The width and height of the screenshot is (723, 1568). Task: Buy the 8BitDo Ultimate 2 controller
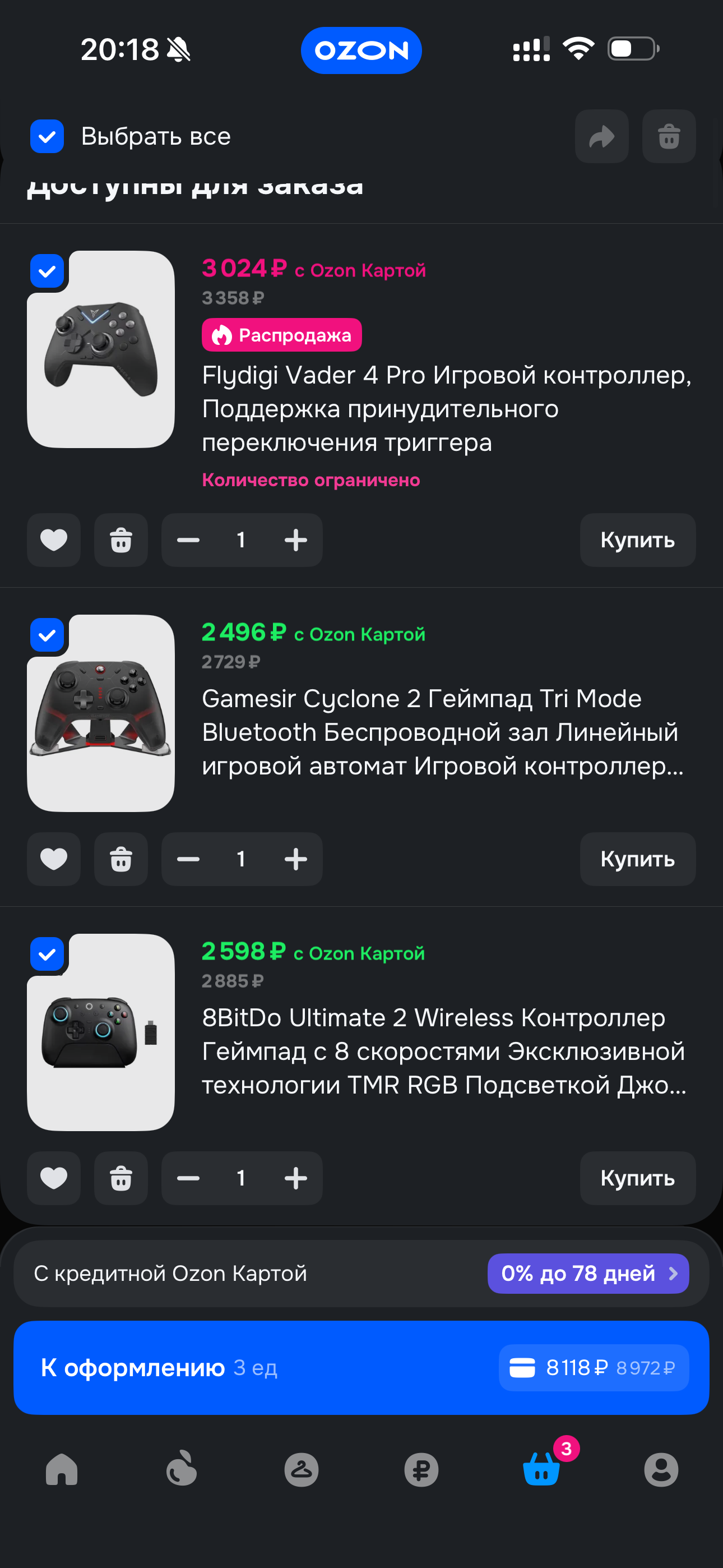[637, 1178]
